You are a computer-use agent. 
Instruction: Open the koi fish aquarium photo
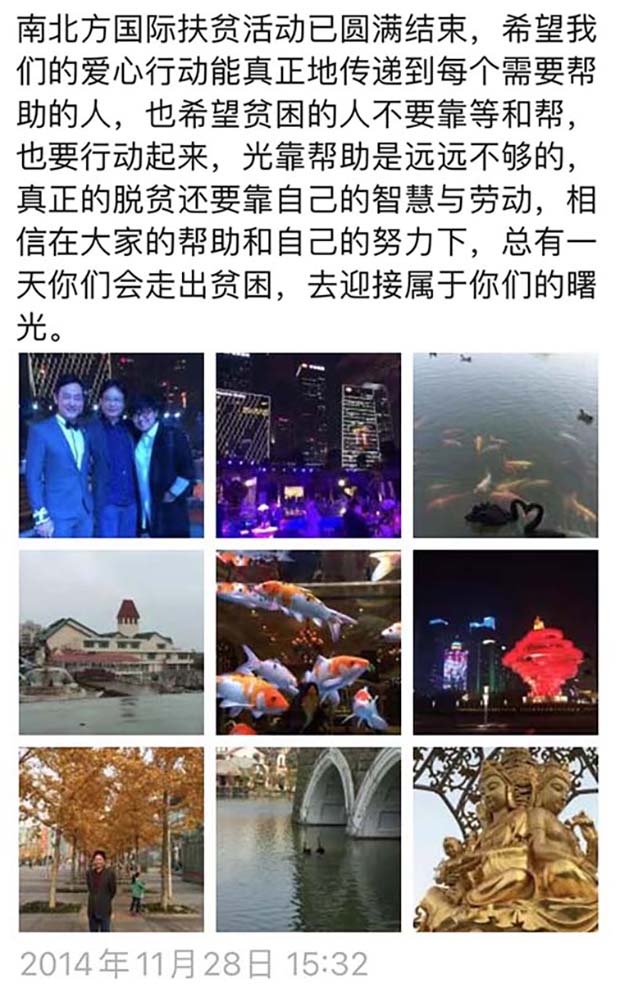(308, 642)
